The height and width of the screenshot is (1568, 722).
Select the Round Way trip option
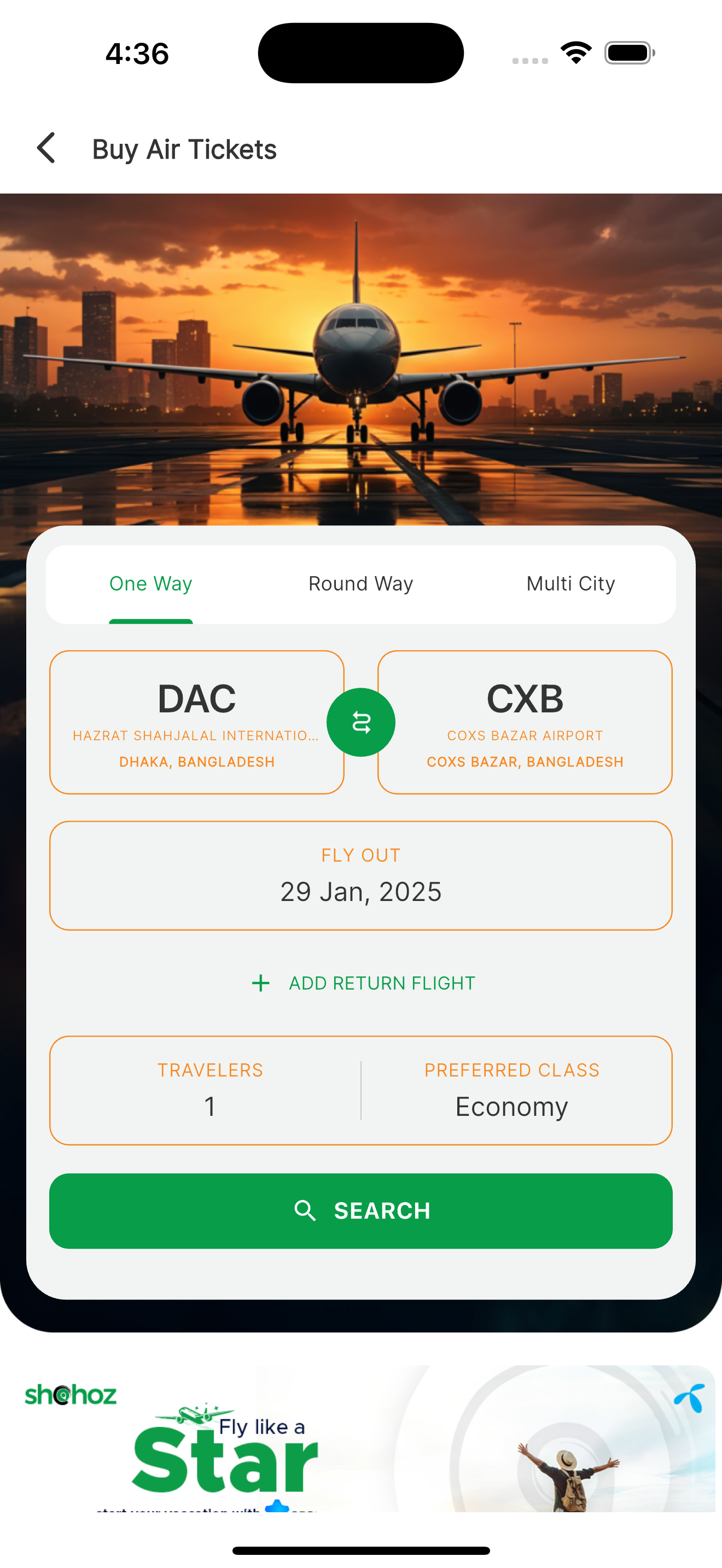[x=360, y=583]
